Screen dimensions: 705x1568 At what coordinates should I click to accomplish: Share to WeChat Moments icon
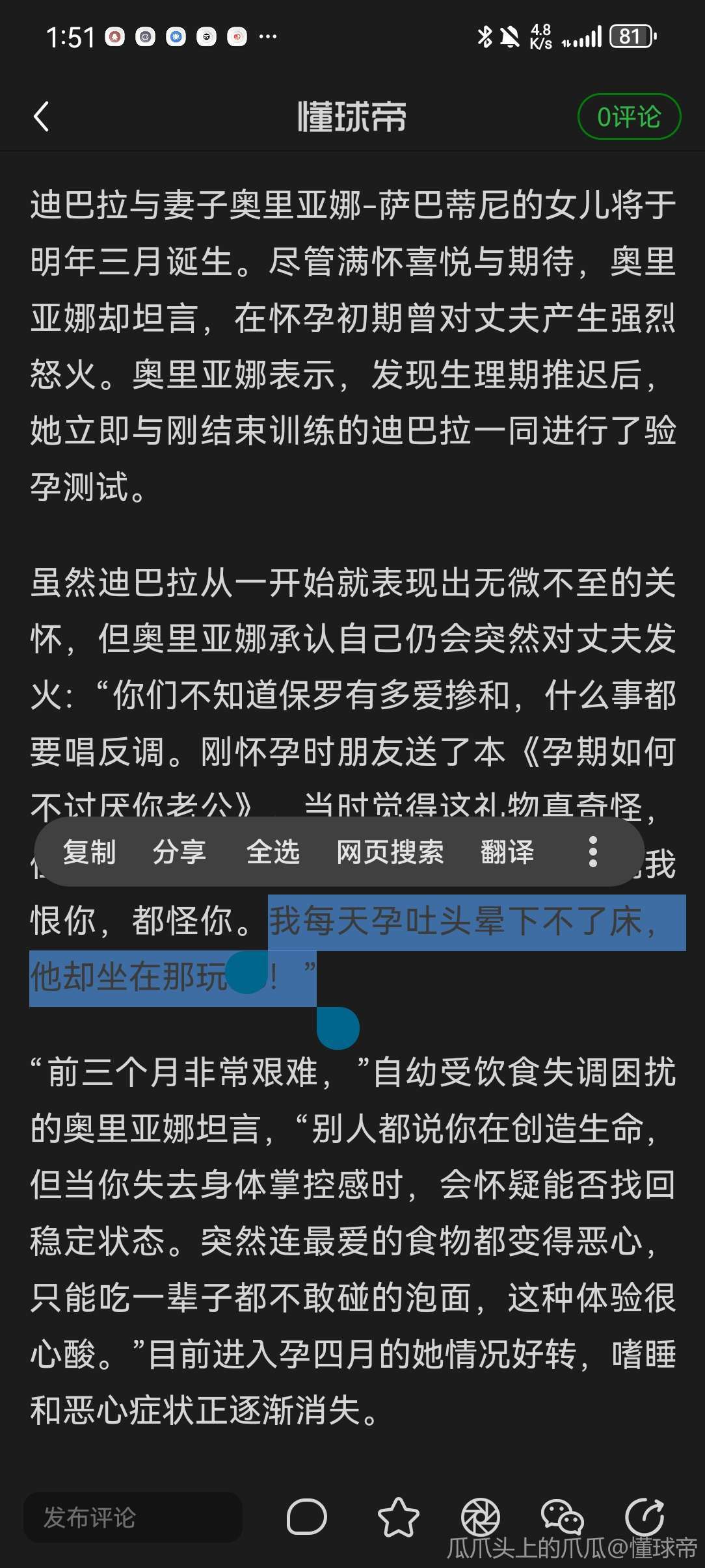click(480, 1517)
